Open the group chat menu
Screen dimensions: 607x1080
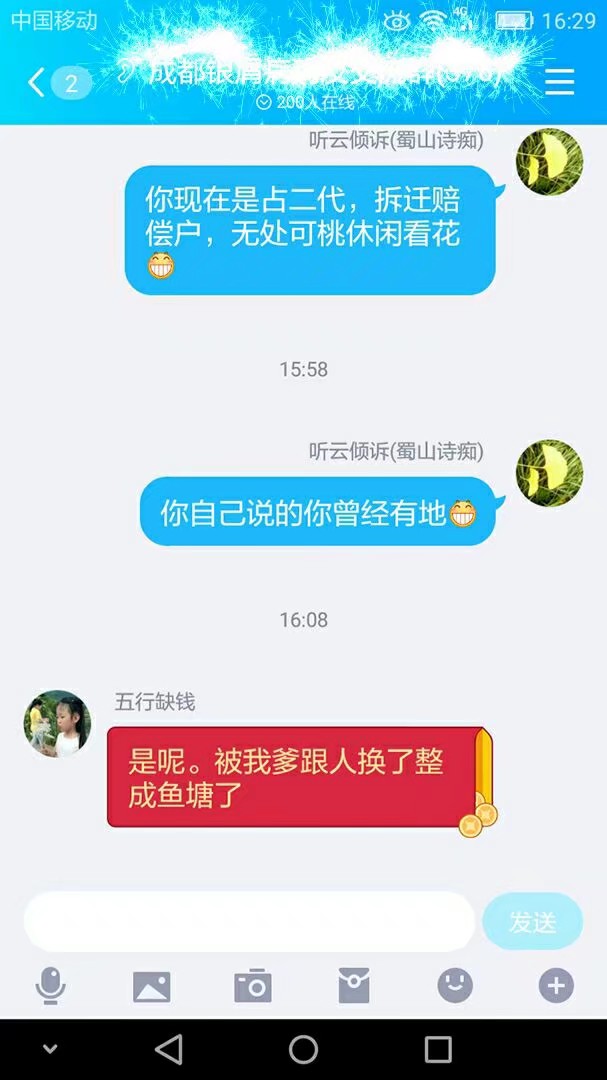[x=560, y=82]
